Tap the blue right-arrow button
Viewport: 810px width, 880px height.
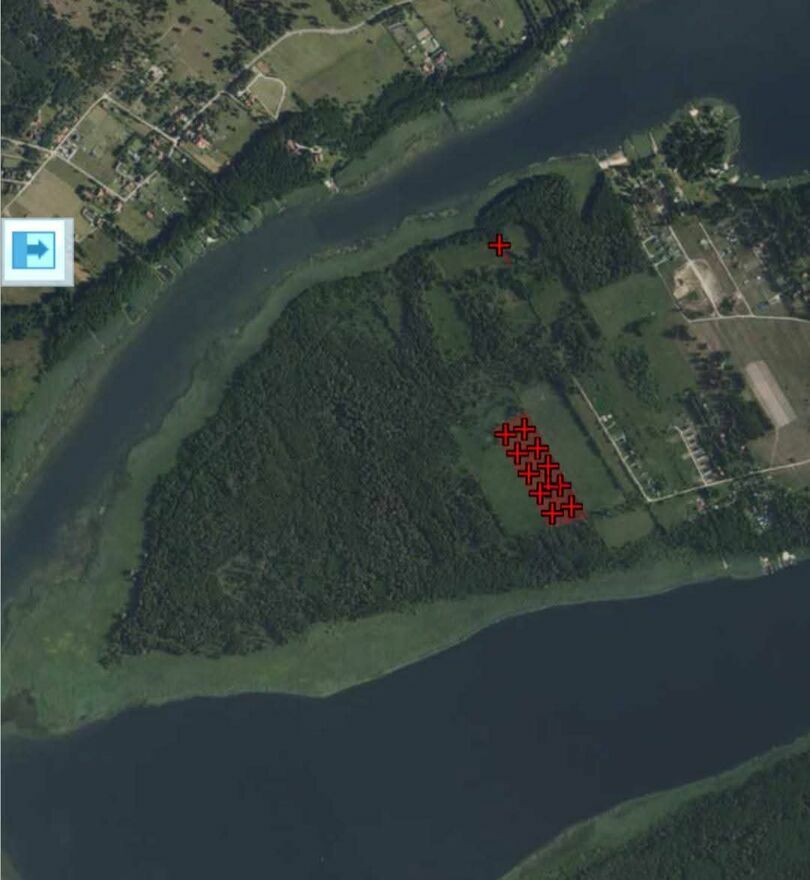[x=37, y=250]
